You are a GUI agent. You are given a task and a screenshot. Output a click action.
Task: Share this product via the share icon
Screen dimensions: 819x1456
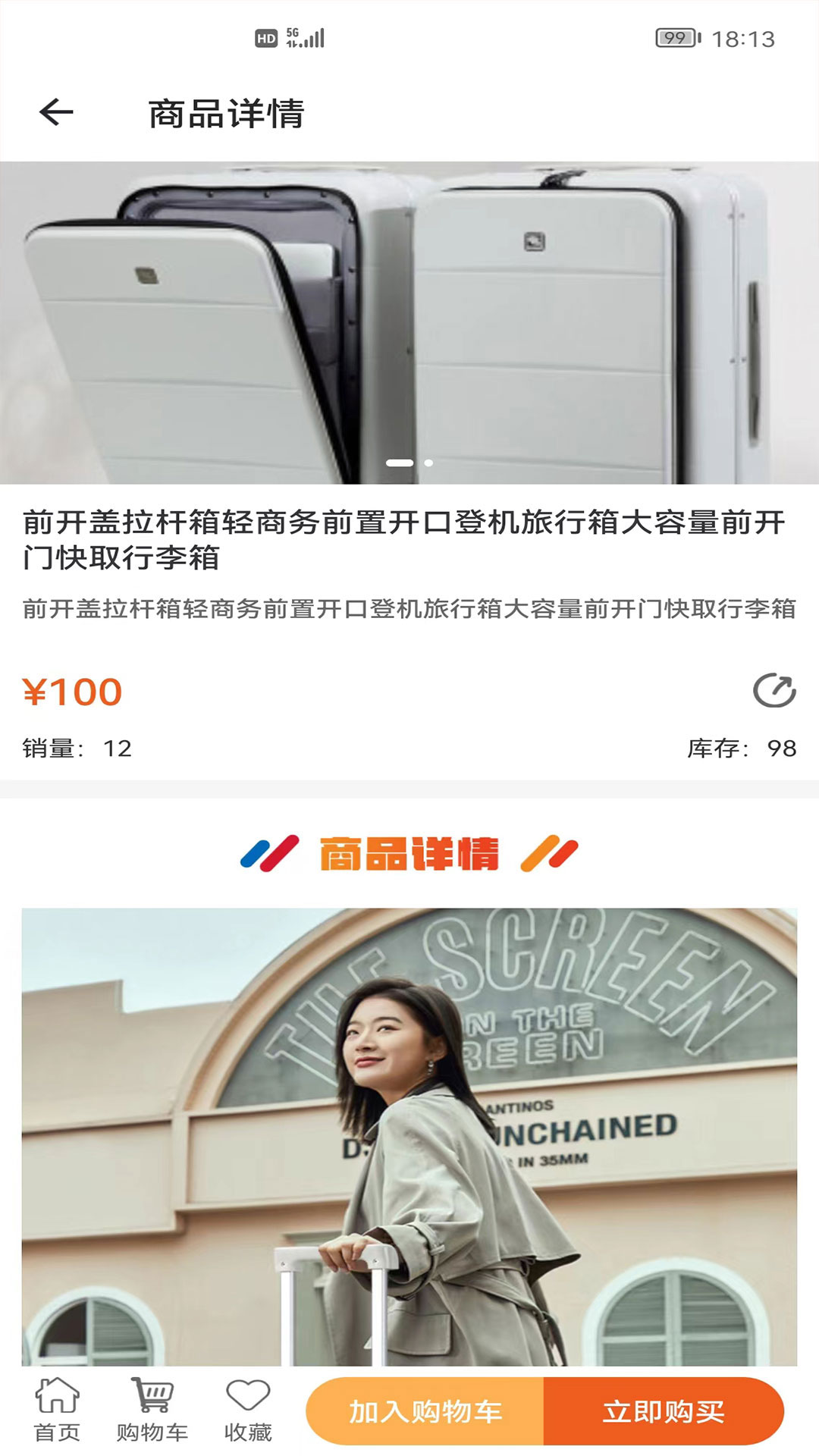click(x=773, y=690)
